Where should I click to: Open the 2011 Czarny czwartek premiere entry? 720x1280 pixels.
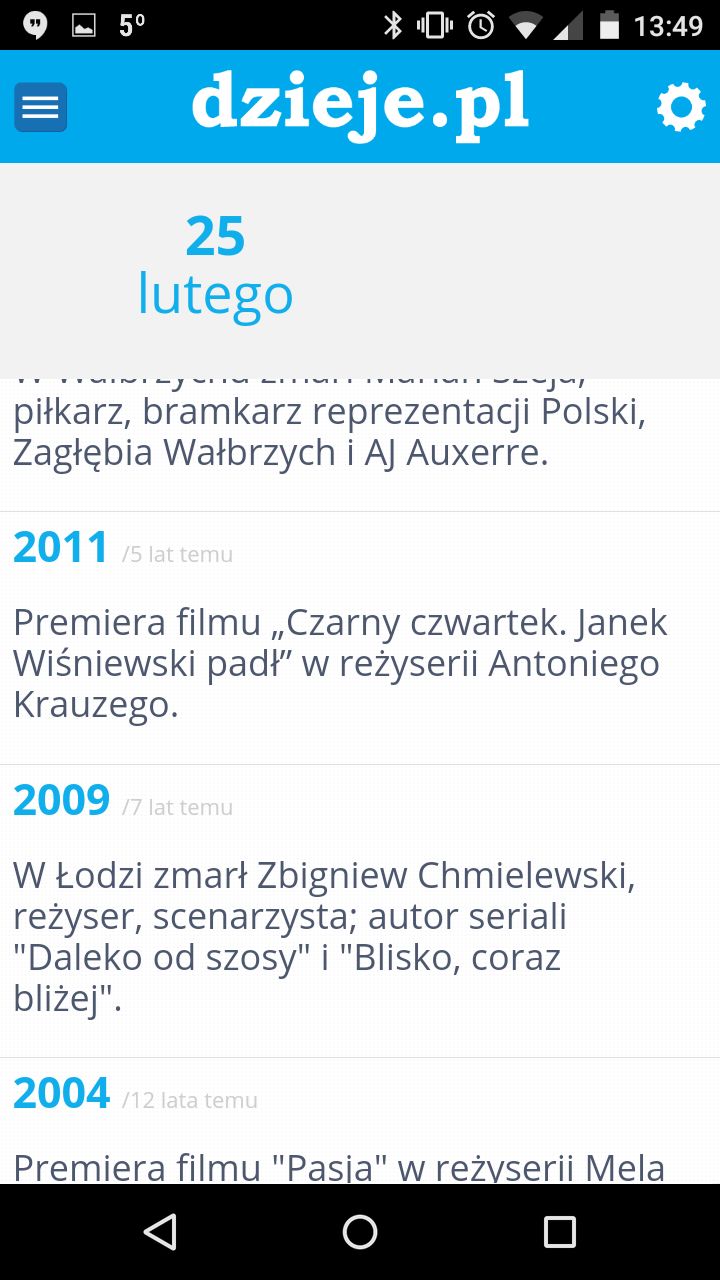pyautogui.click(x=360, y=638)
